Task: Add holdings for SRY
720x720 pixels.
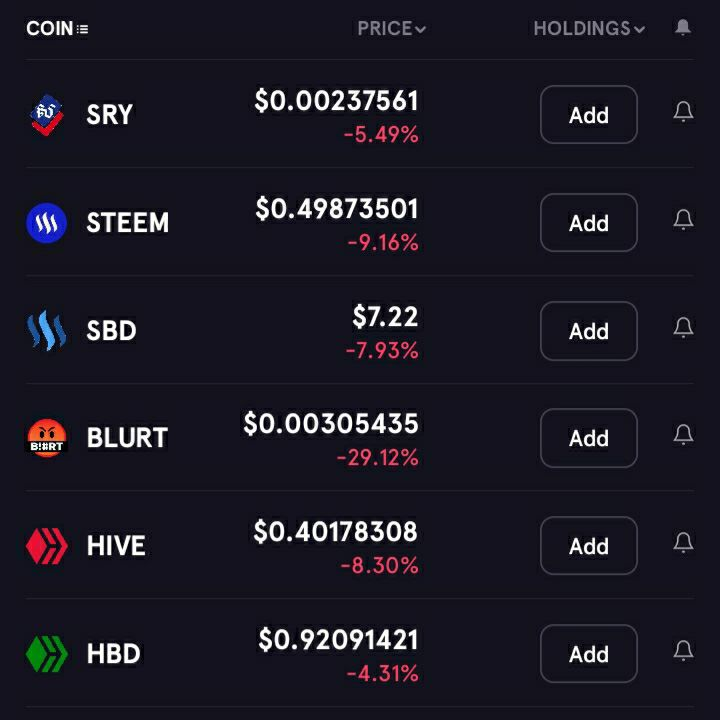Action: coord(588,115)
